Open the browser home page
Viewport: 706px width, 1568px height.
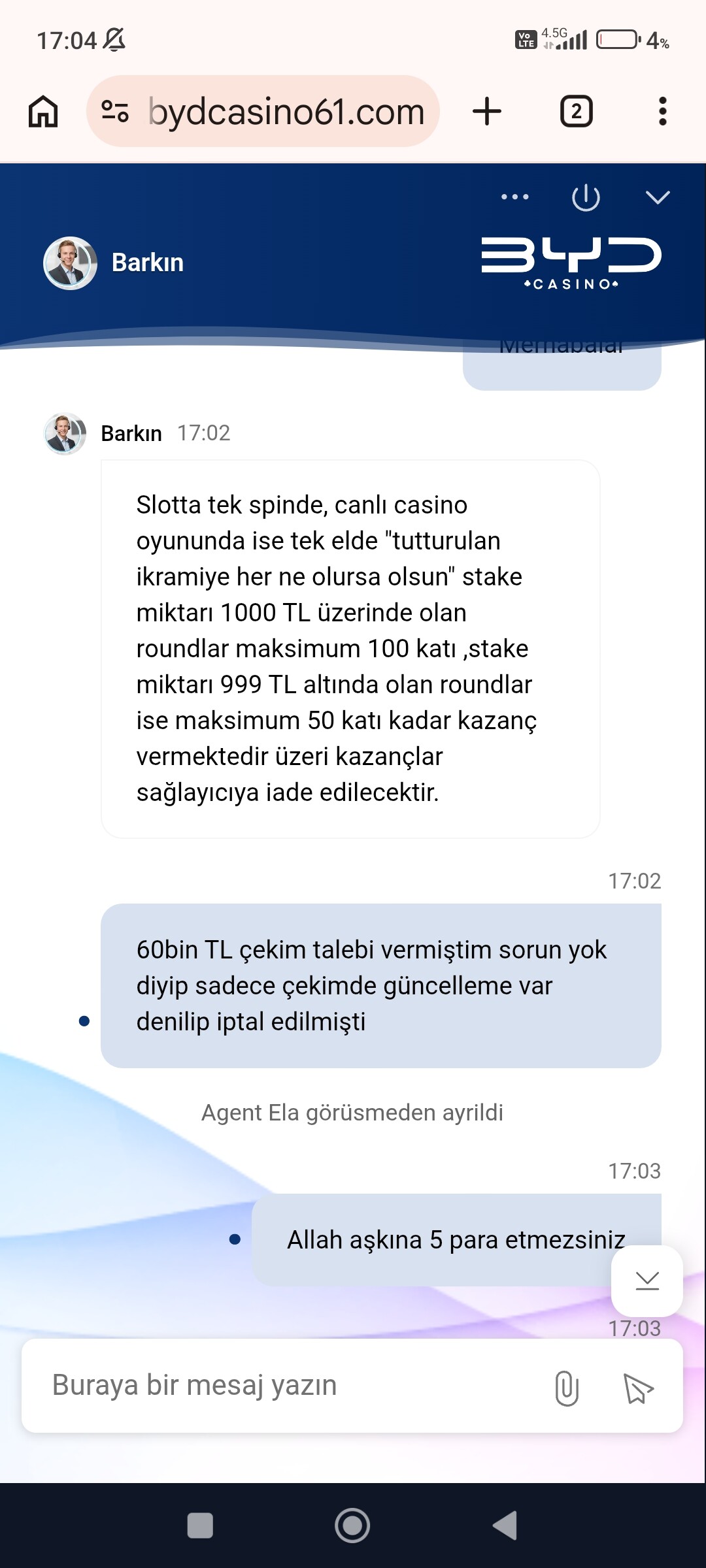click(x=43, y=111)
